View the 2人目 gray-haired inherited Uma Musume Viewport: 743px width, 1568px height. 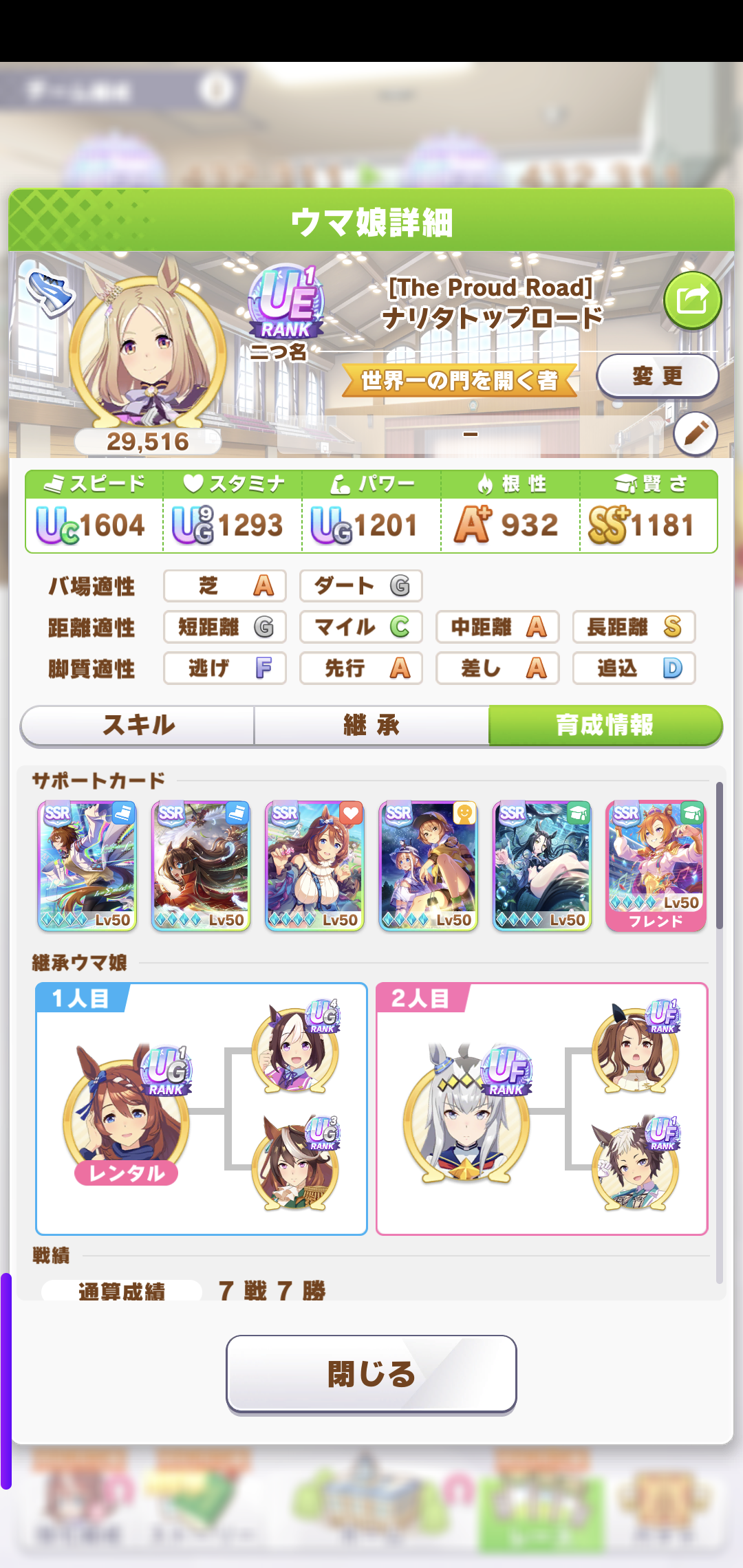466,1118
